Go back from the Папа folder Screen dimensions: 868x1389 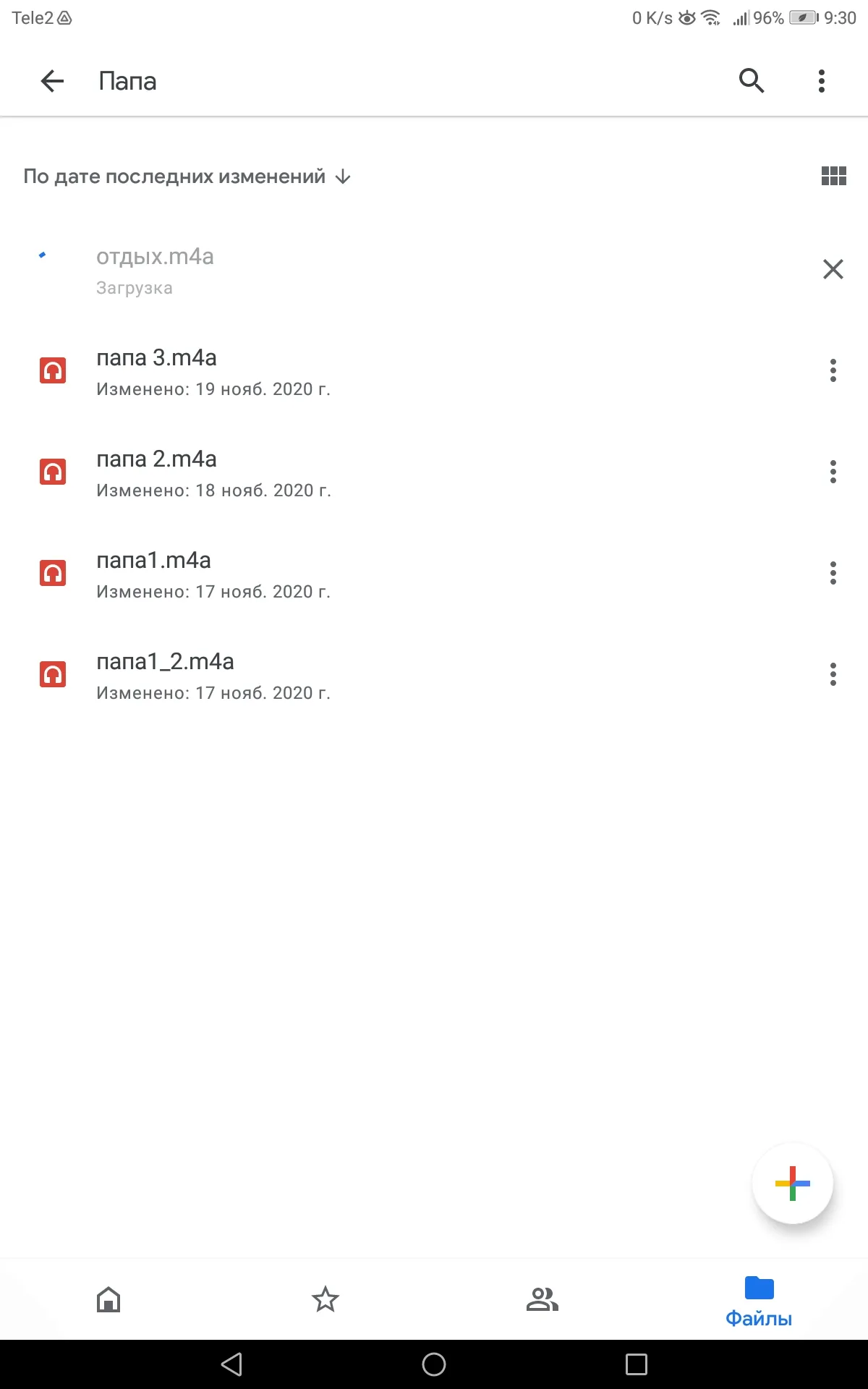pyautogui.click(x=52, y=81)
